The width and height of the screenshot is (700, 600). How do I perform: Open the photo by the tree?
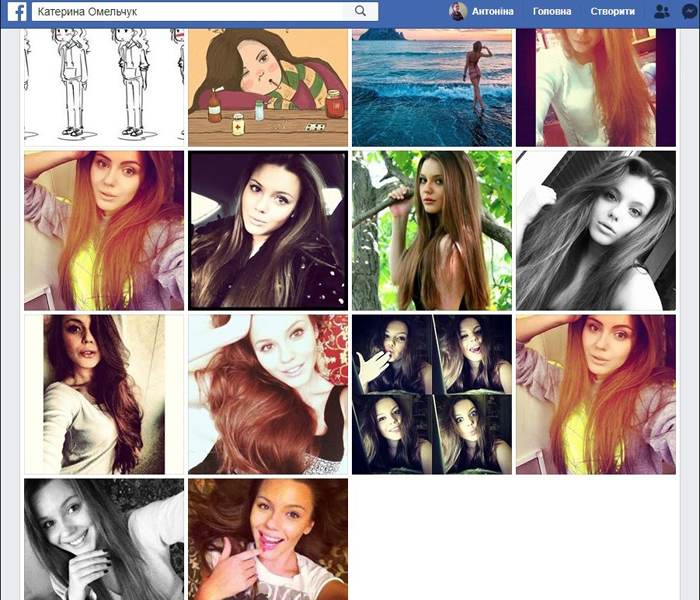(x=432, y=231)
